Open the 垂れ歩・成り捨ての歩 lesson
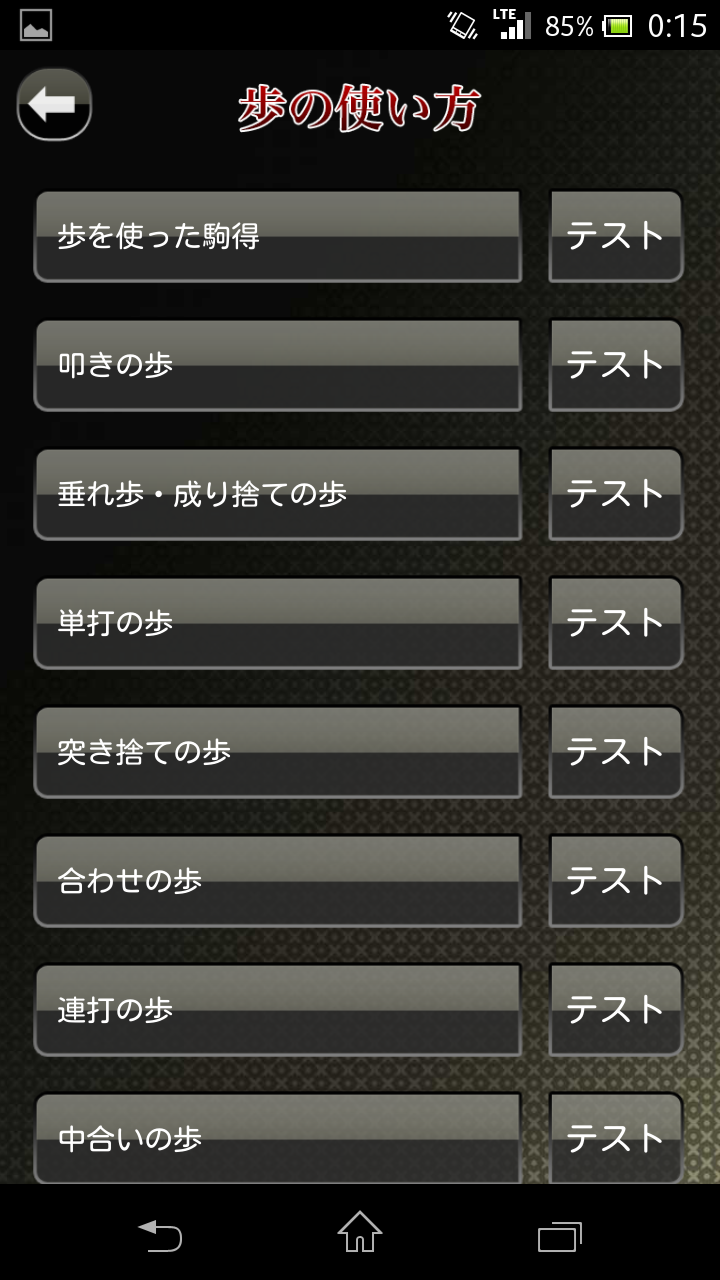Image resolution: width=720 pixels, height=1280 pixels. coord(277,494)
